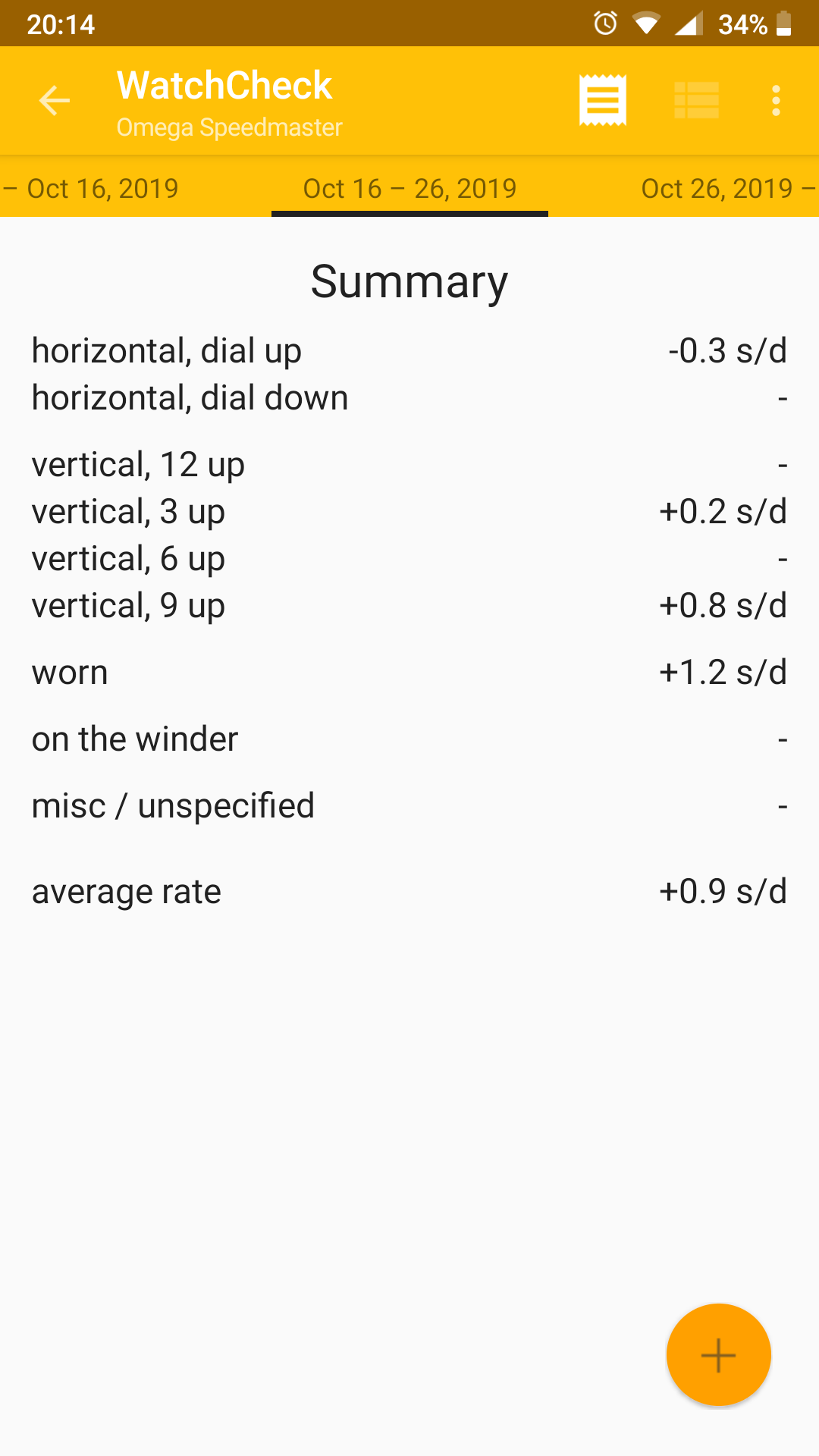Open the summary view icon
This screenshot has height=1456, width=819.
pyautogui.click(x=603, y=100)
